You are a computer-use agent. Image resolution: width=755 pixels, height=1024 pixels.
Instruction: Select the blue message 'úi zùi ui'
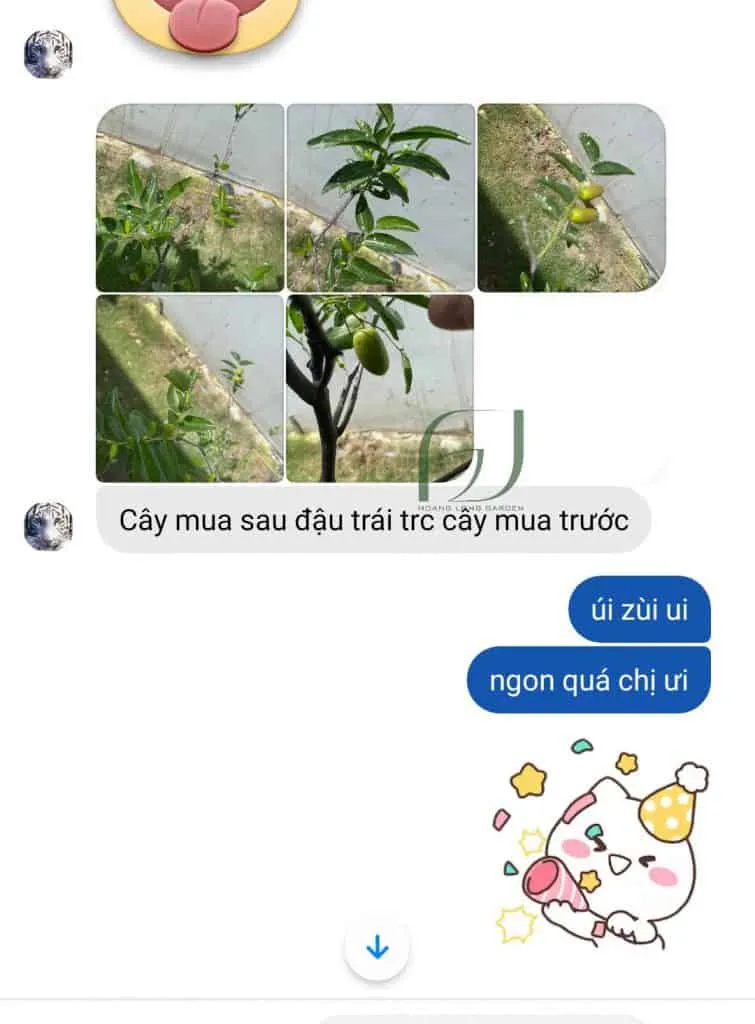point(638,606)
